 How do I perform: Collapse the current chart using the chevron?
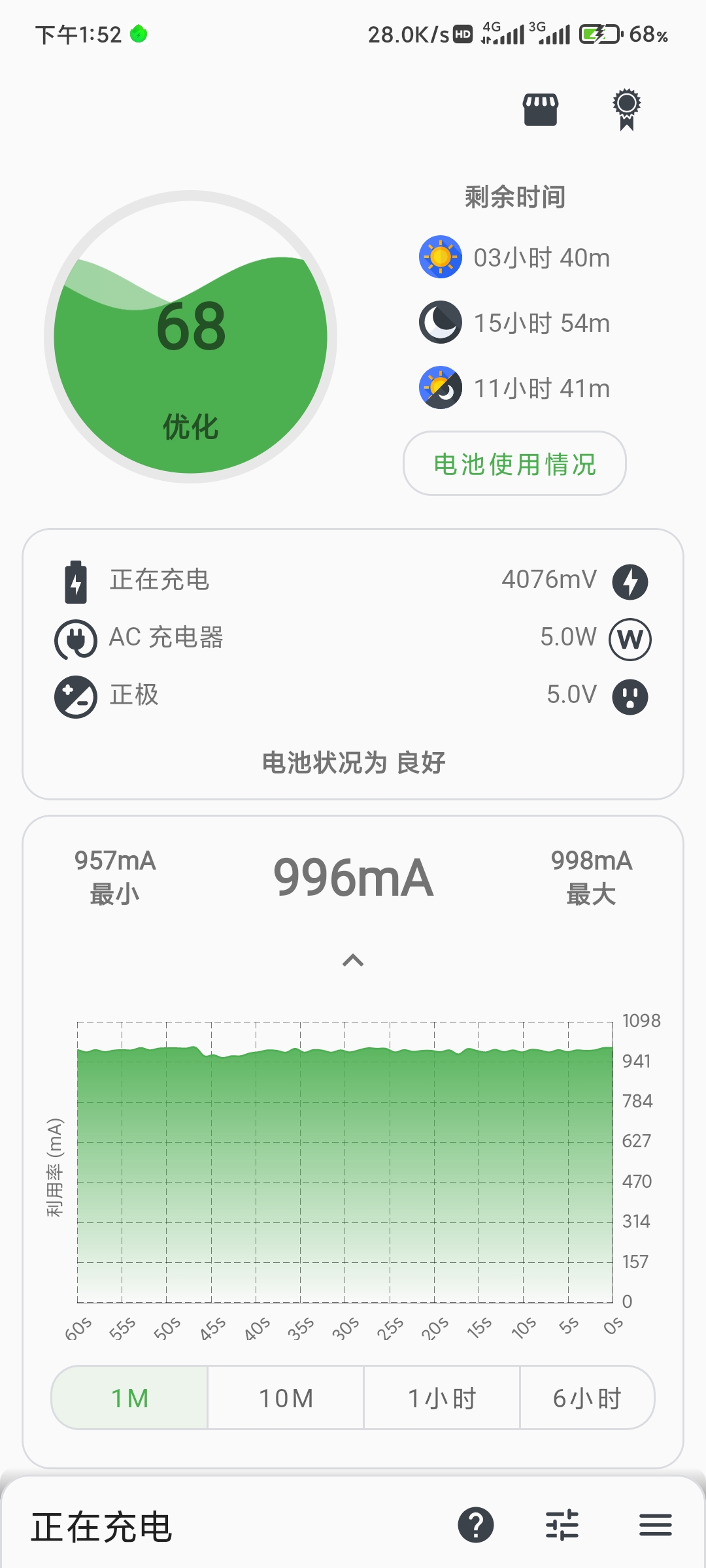coord(353,960)
